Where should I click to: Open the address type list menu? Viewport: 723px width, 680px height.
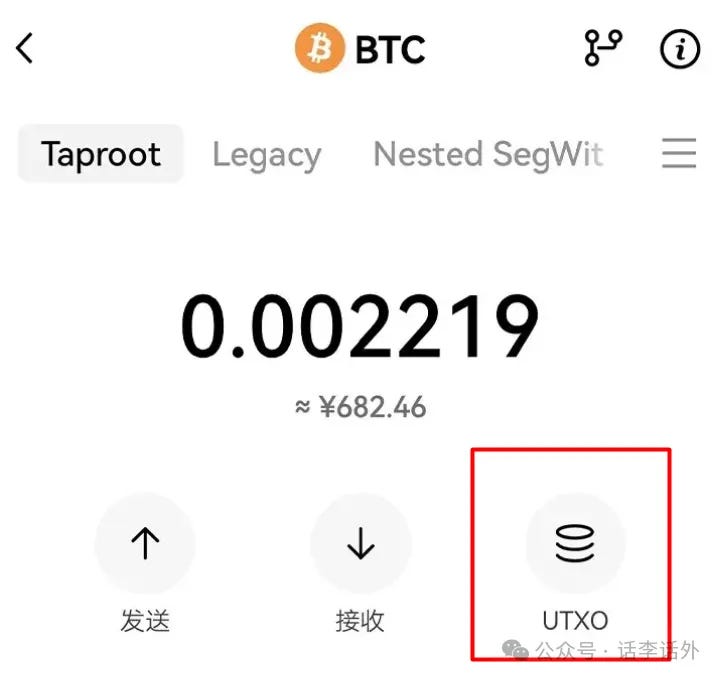[679, 154]
